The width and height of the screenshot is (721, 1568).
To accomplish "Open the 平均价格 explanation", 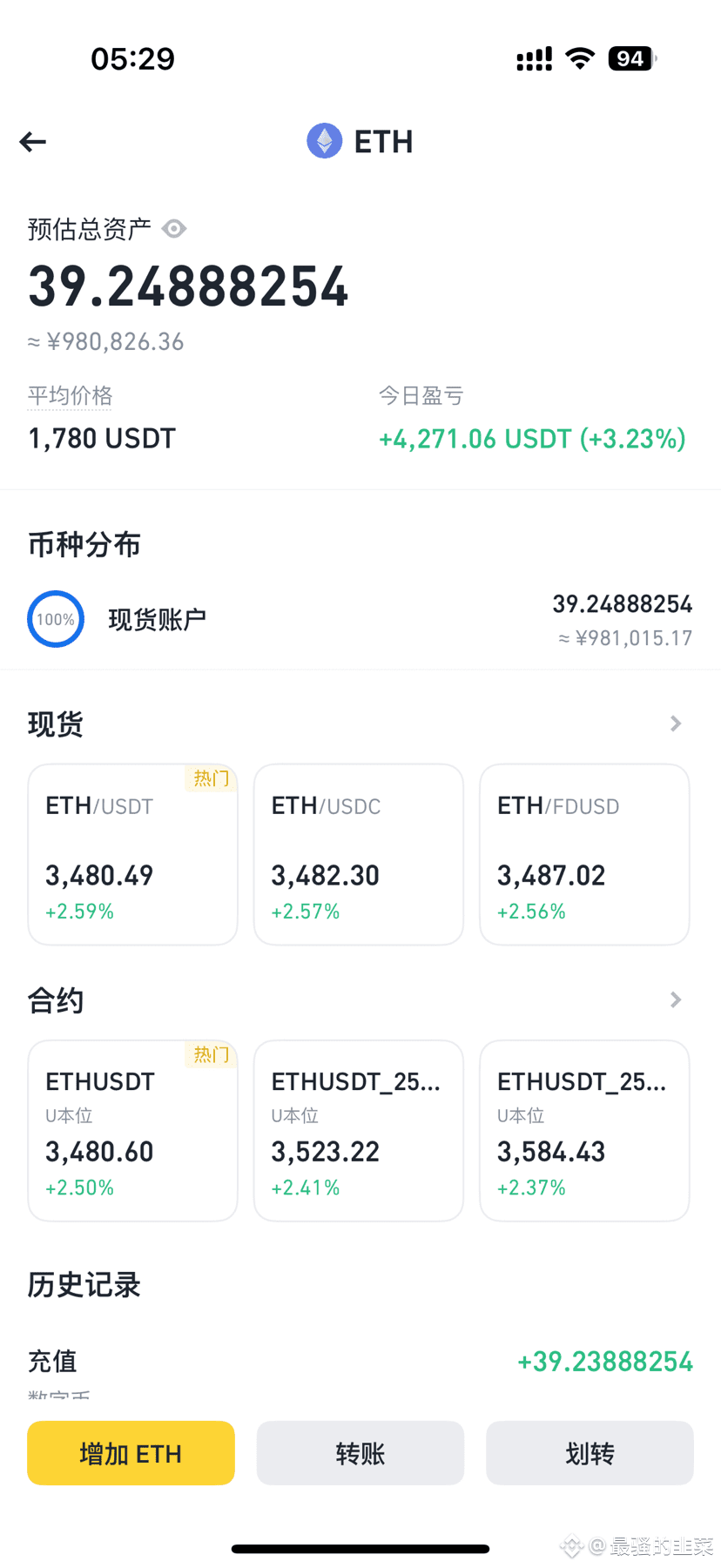I will coord(70,396).
